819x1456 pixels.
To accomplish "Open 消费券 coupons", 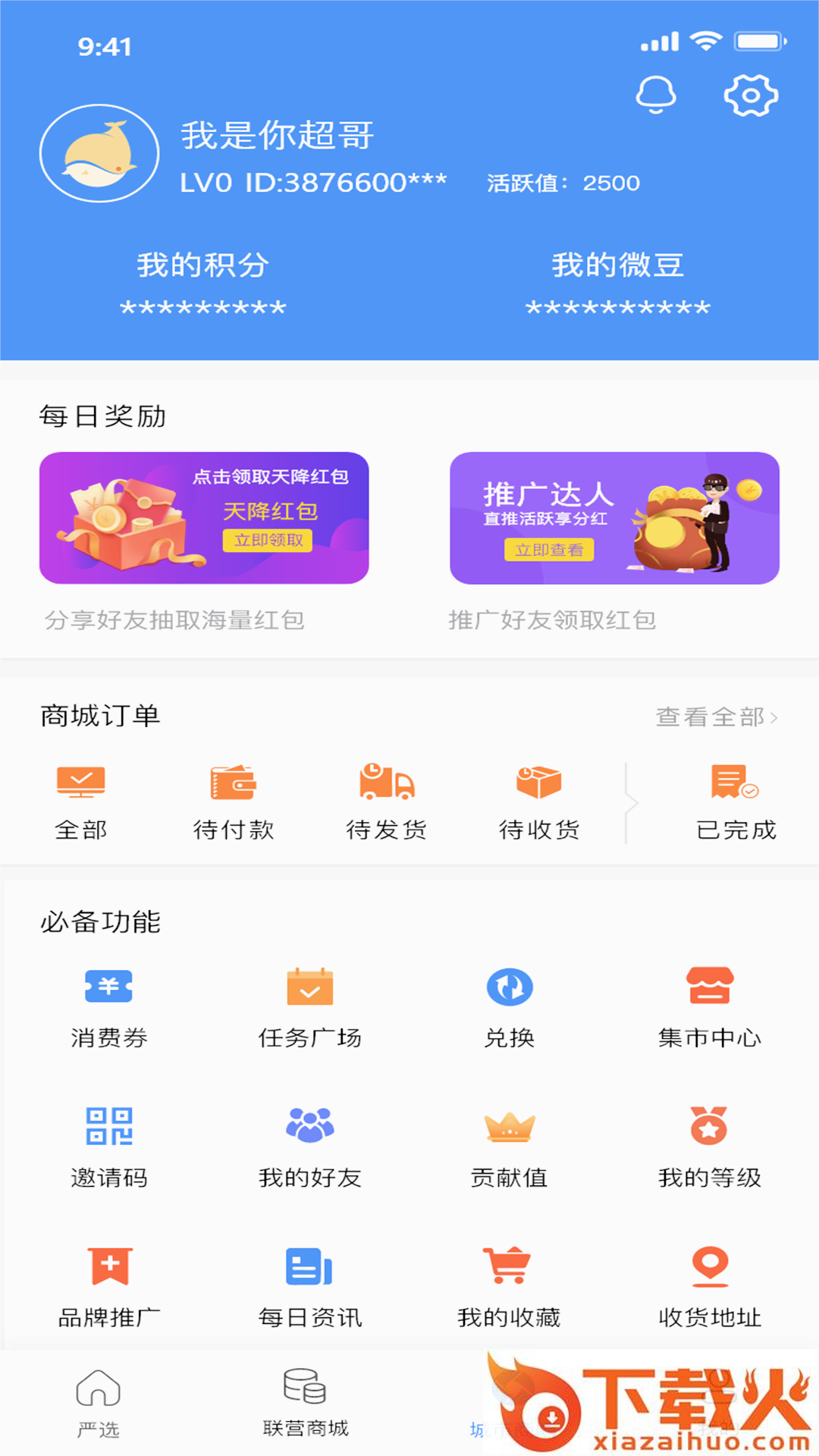I will point(109,1008).
